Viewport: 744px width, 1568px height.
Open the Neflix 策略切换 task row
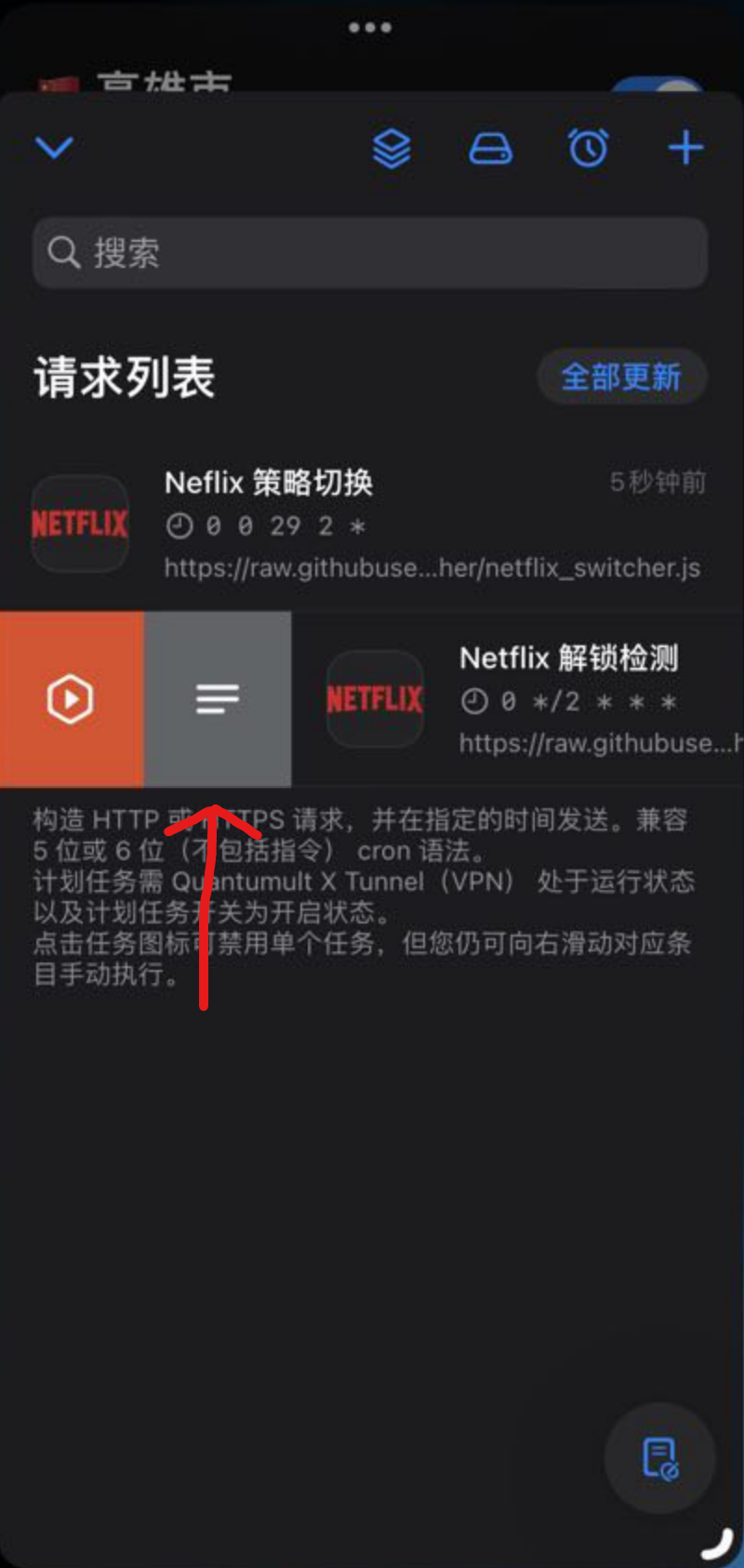(x=432, y=524)
